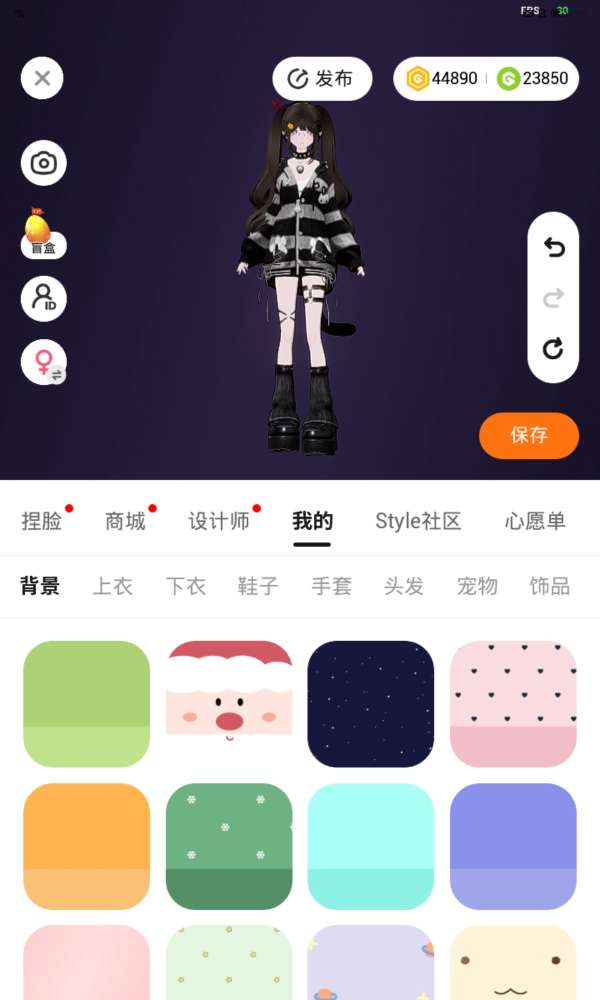Open the avatar ID card icon

(44, 298)
